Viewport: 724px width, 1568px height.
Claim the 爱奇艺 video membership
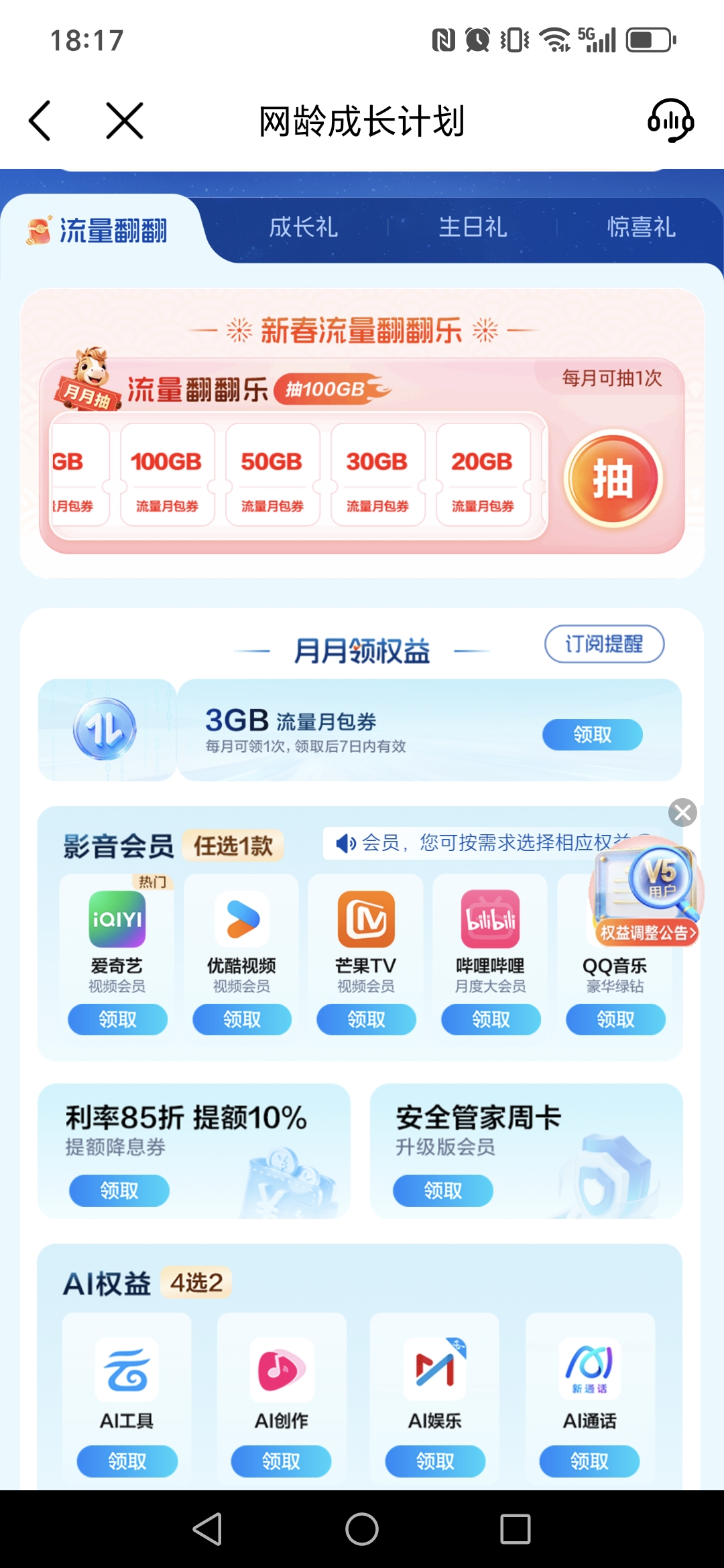(x=117, y=1019)
